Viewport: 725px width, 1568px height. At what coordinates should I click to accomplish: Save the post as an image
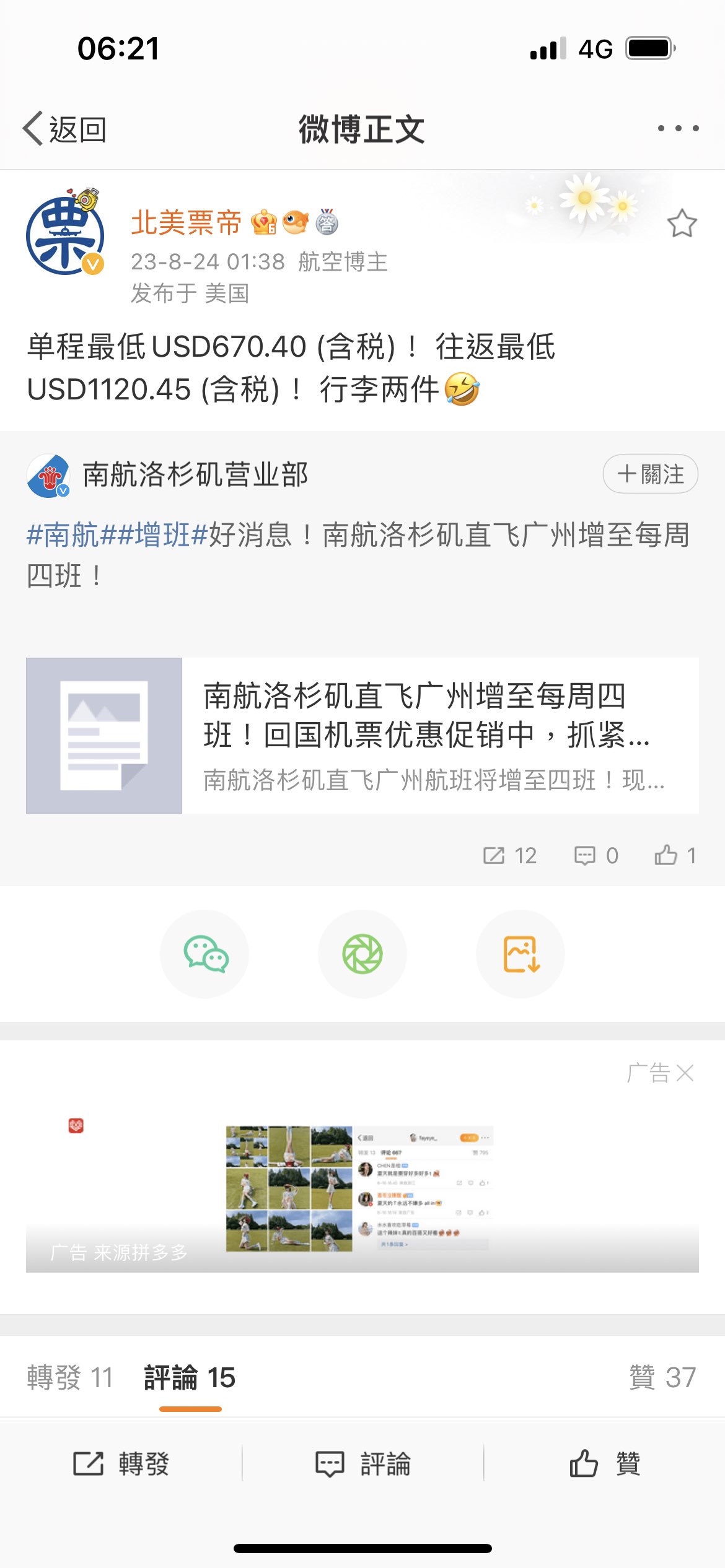tap(521, 954)
